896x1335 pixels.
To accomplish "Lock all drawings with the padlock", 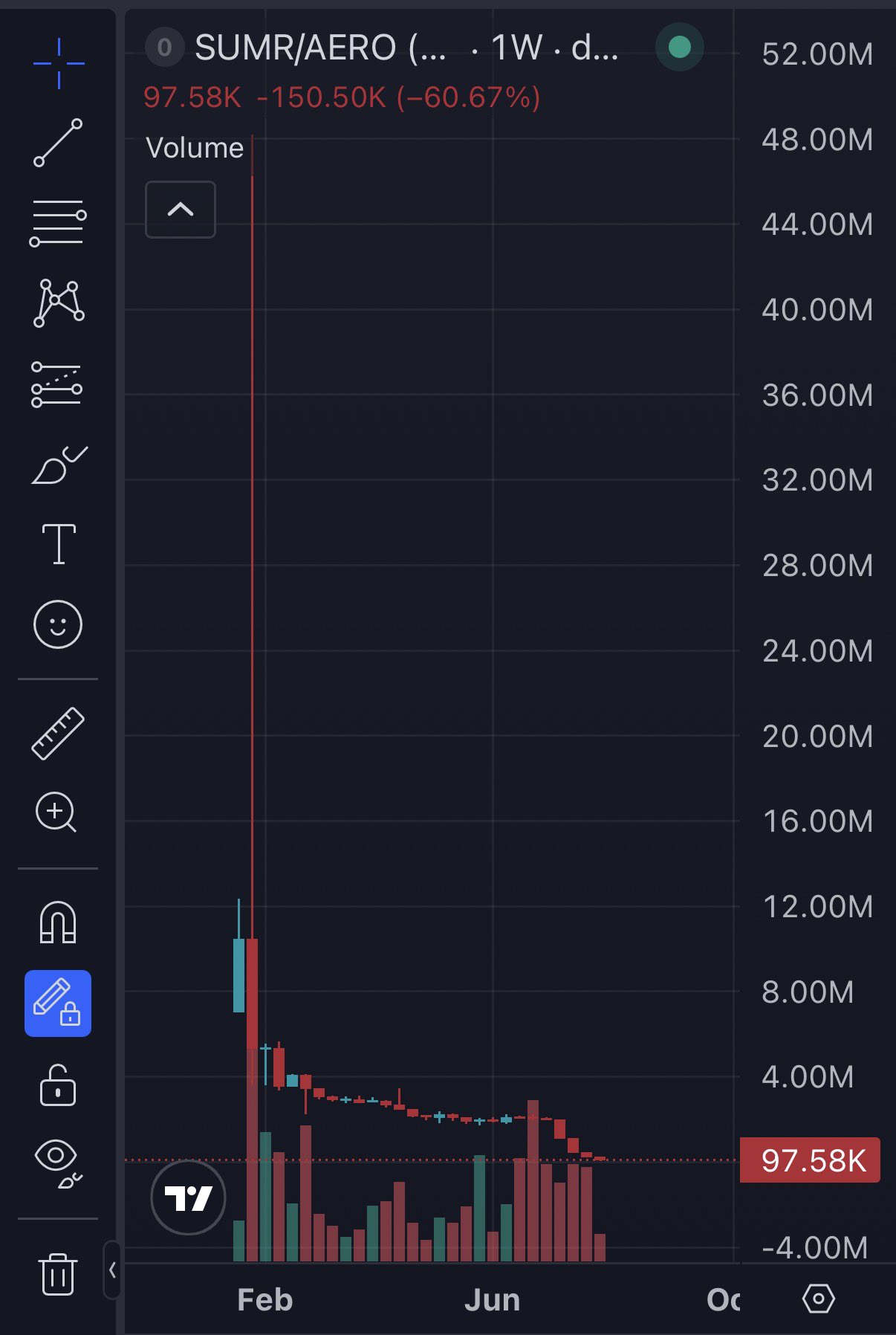I will (x=58, y=1086).
